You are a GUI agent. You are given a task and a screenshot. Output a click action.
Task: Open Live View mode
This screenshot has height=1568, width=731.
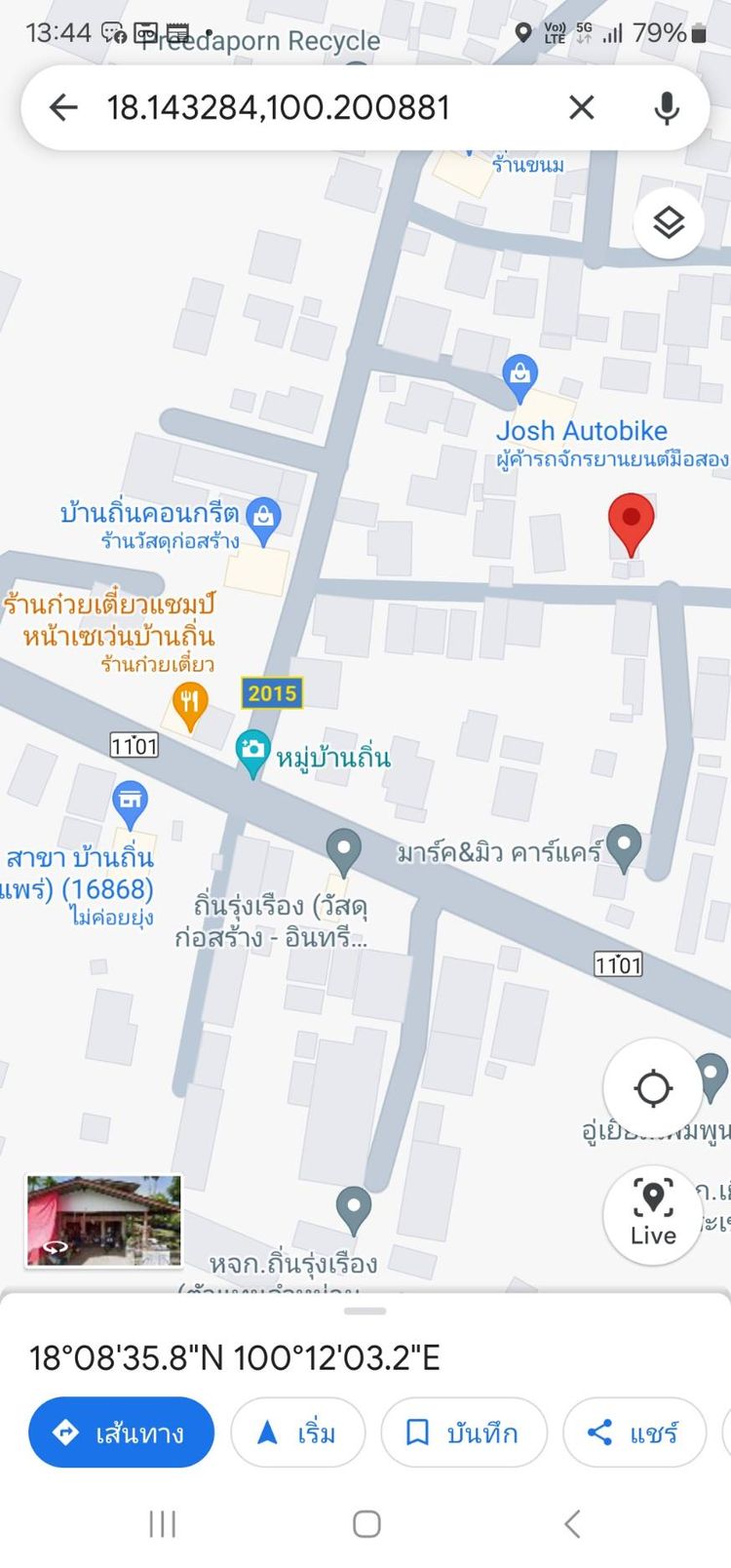click(652, 1214)
